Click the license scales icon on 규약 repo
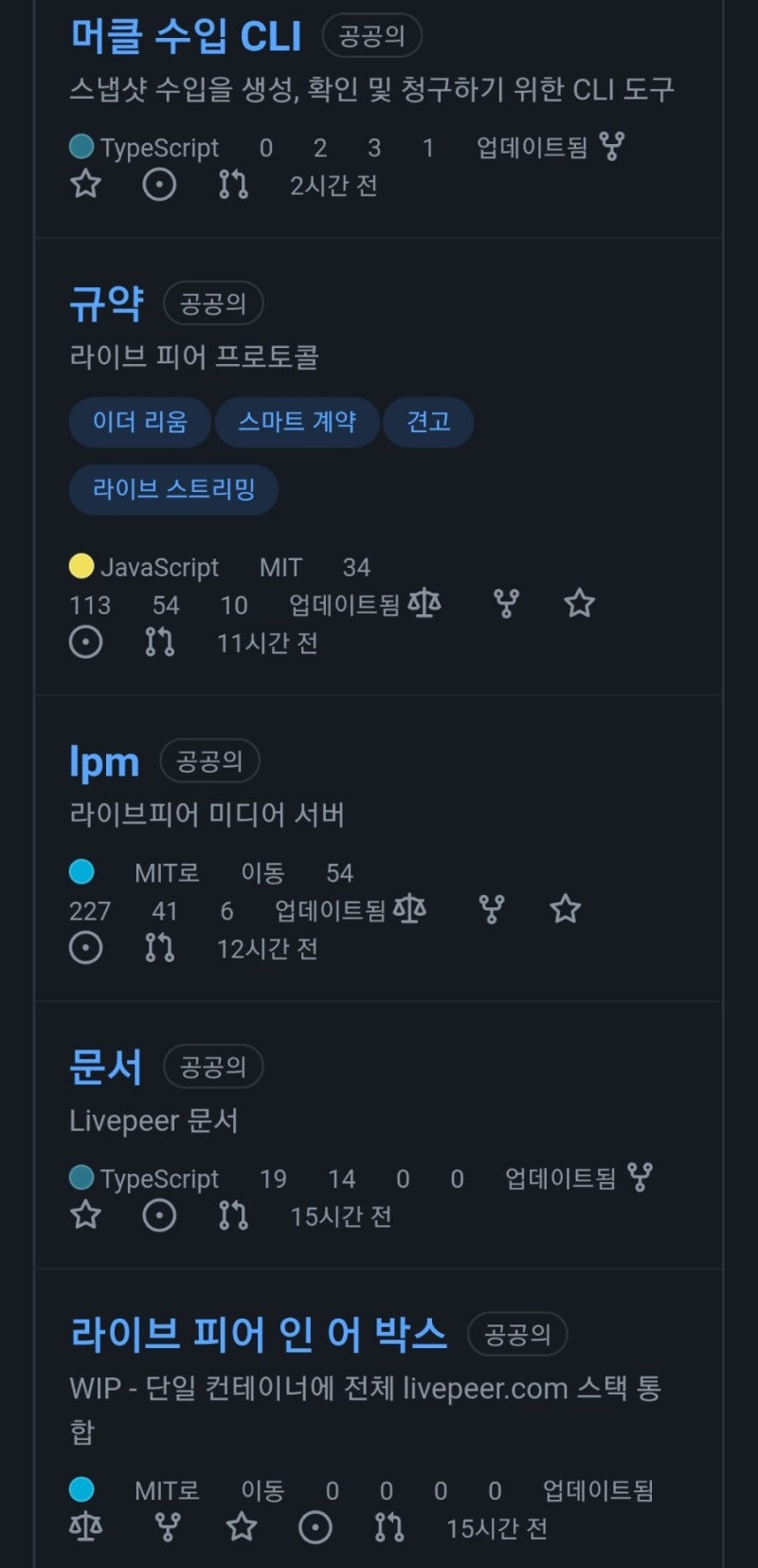Image resolution: width=758 pixels, height=1568 pixels. [424, 604]
